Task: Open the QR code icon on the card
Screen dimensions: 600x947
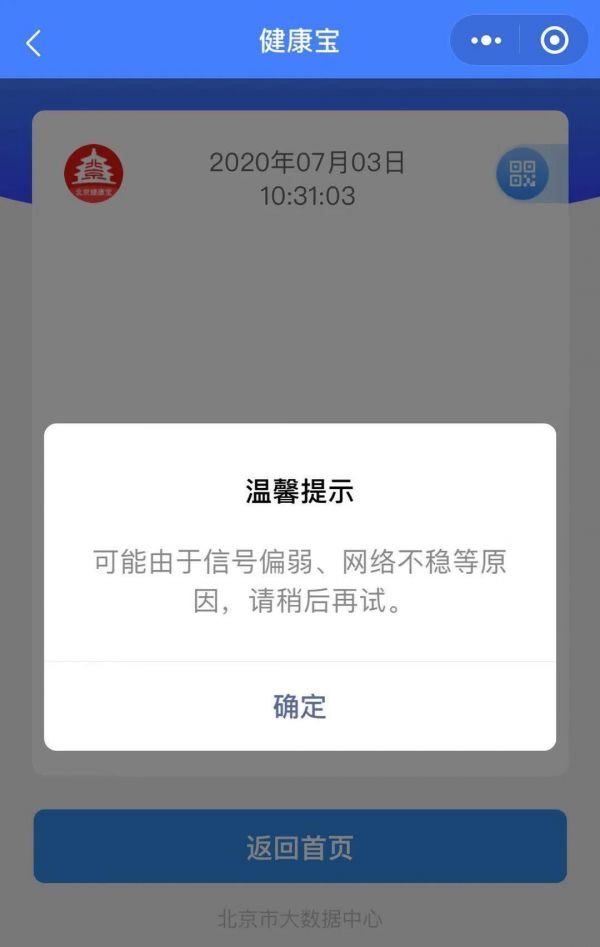Action: click(x=522, y=173)
